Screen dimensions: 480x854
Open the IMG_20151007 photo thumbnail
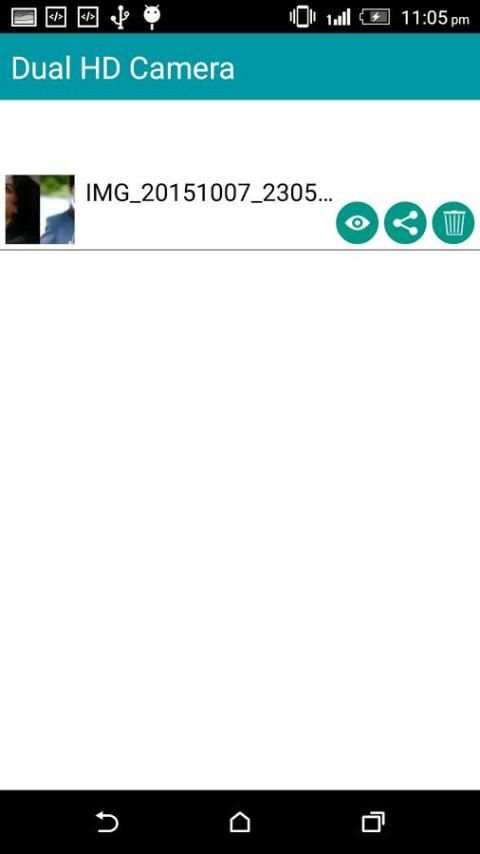[x=40, y=209]
